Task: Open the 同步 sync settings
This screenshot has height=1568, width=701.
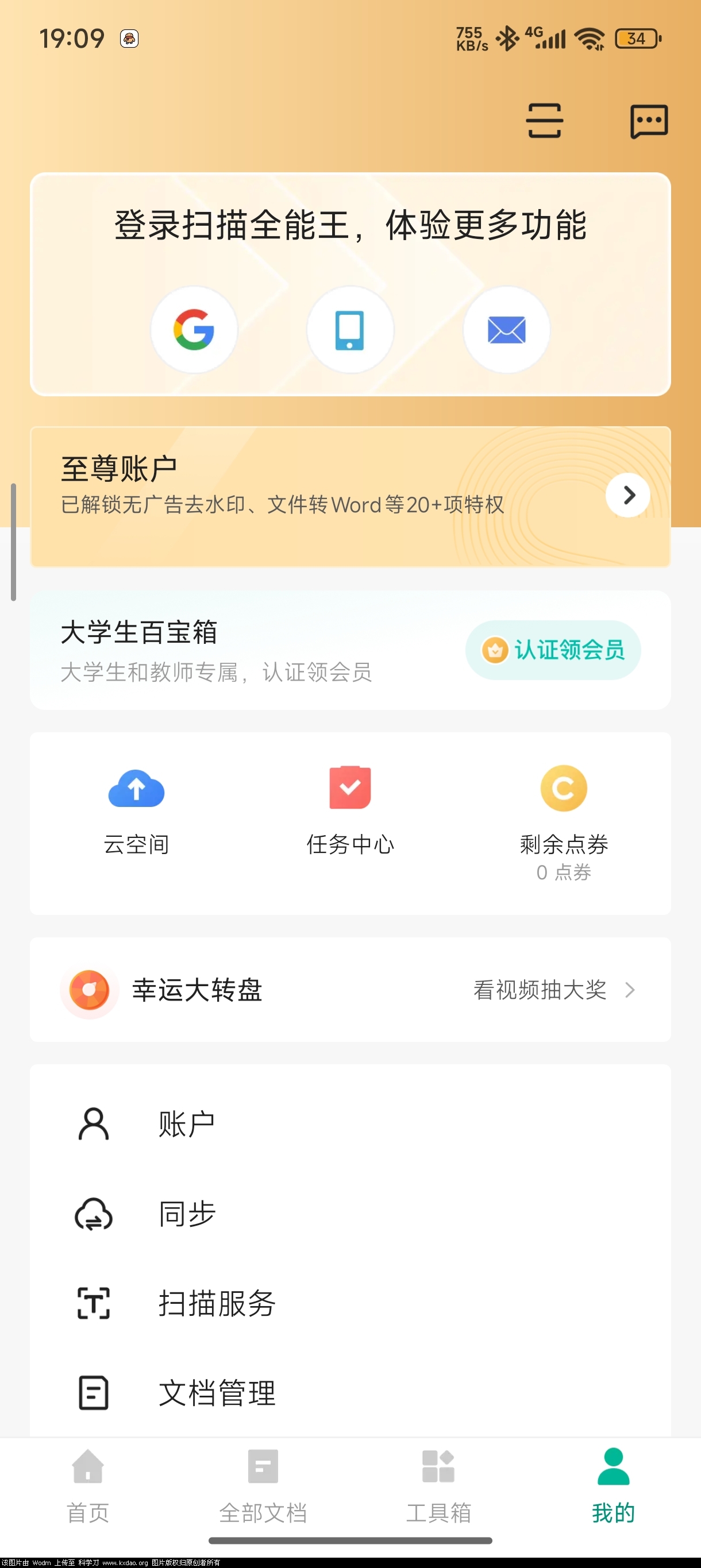Action: click(x=350, y=1214)
